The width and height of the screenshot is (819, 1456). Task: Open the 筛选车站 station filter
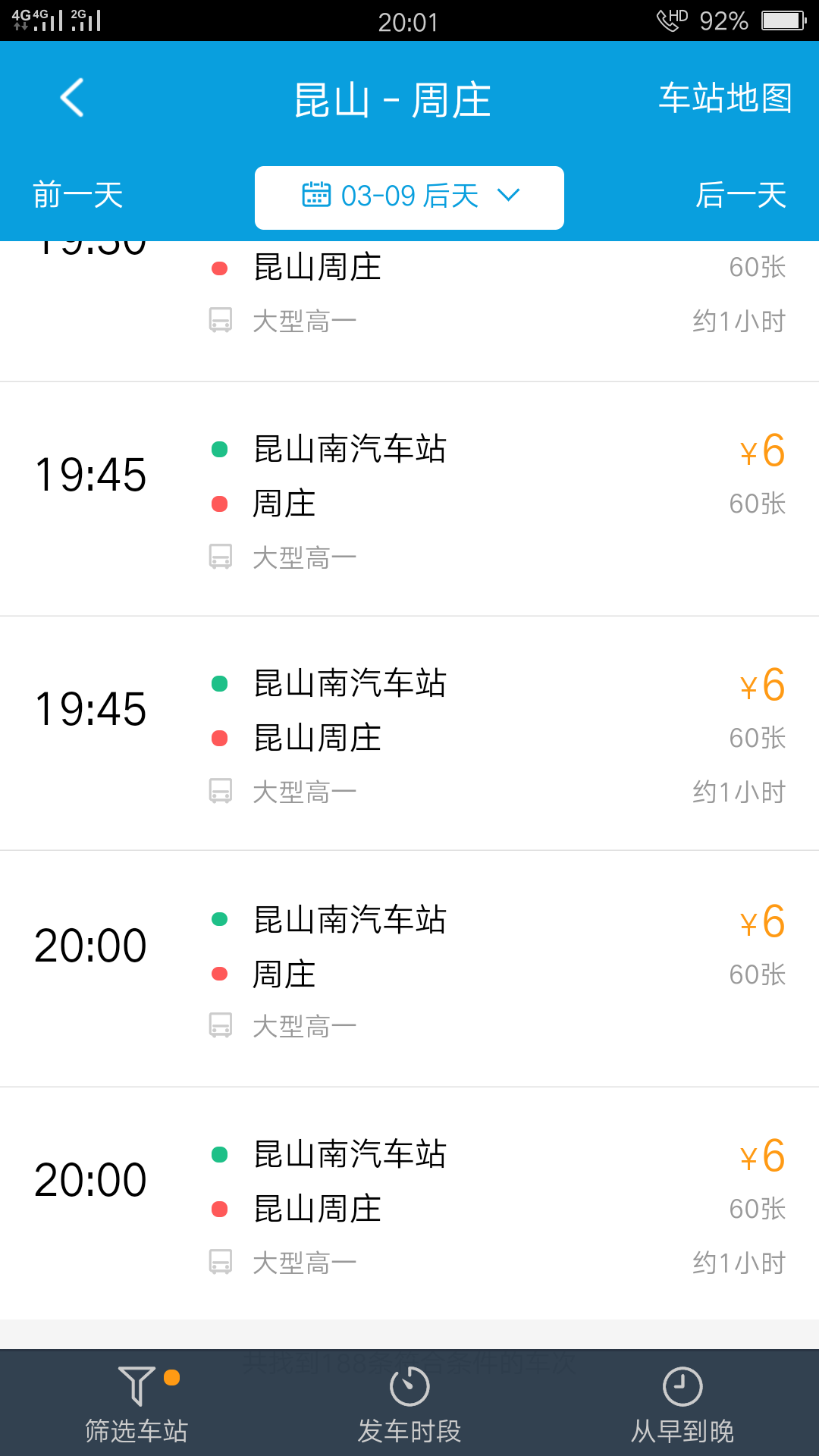pyautogui.click(x=136, y=1404)
